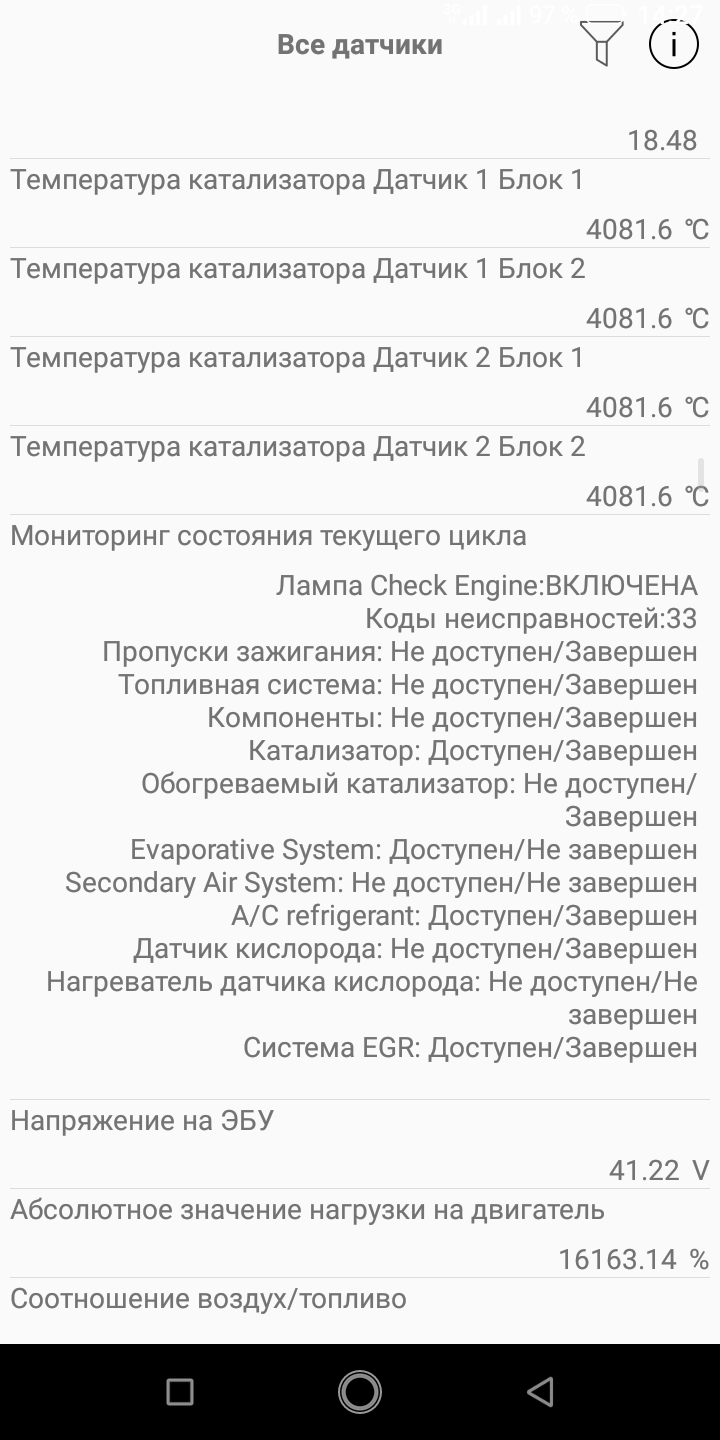Open Температура катализатора Датчик 1 Блок 1 row
The height and width of the screenshot is (1440, 720).
[x=360, y=204]
